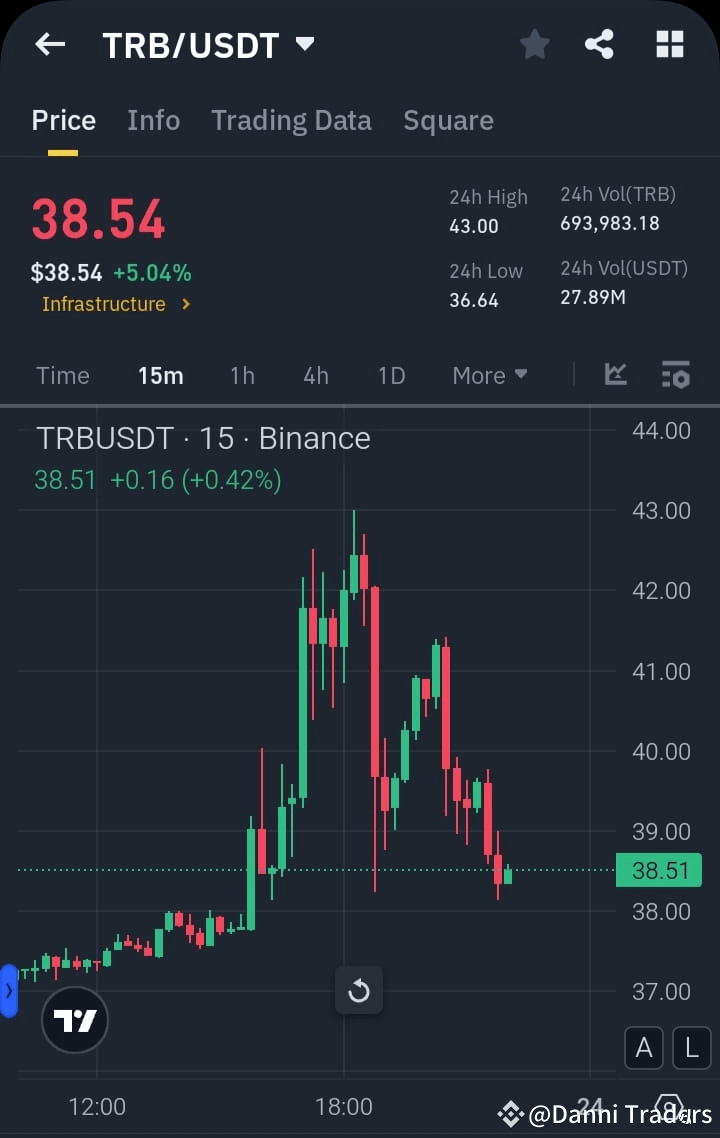
Task: Toggle auto scale with the A button
Action: 643,1047
